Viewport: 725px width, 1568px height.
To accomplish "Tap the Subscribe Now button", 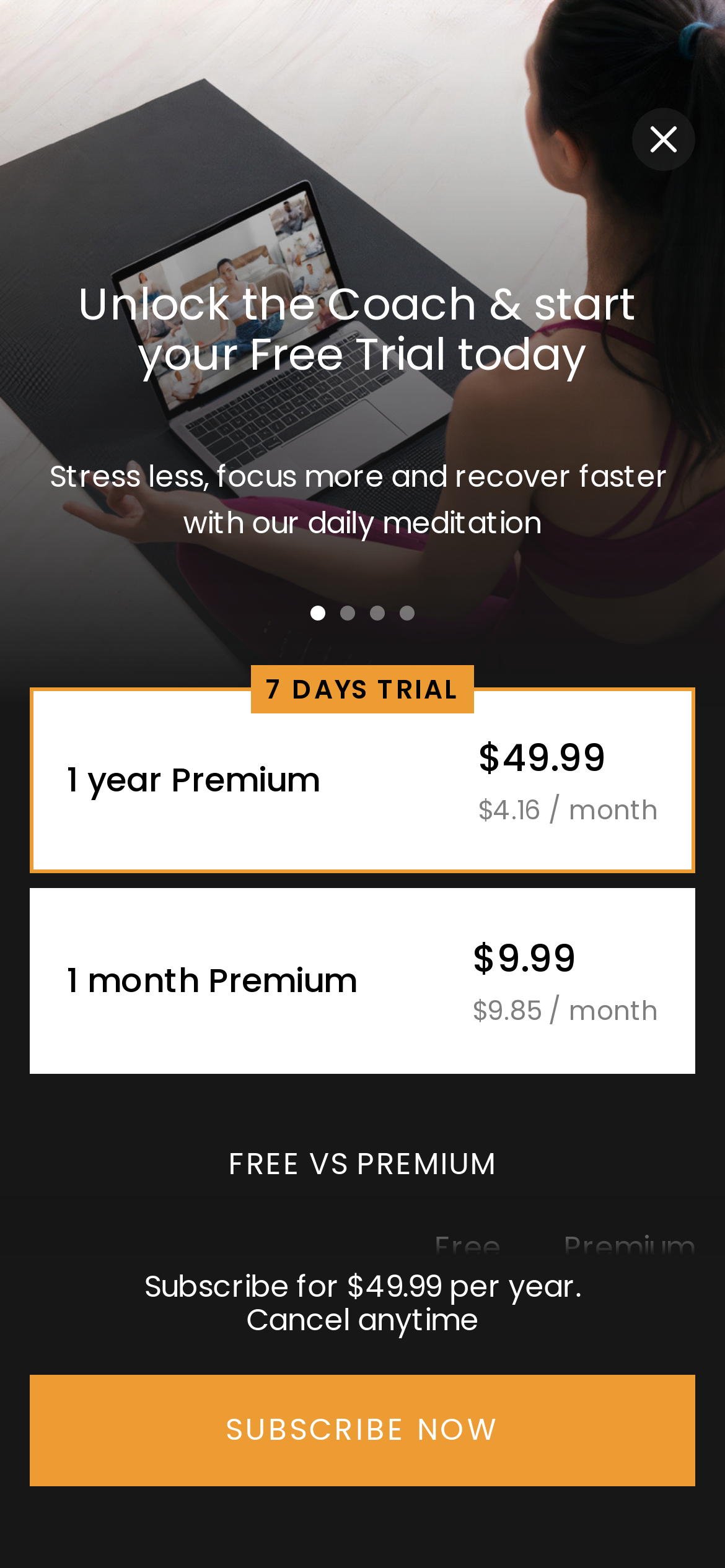I will 362,1430.
